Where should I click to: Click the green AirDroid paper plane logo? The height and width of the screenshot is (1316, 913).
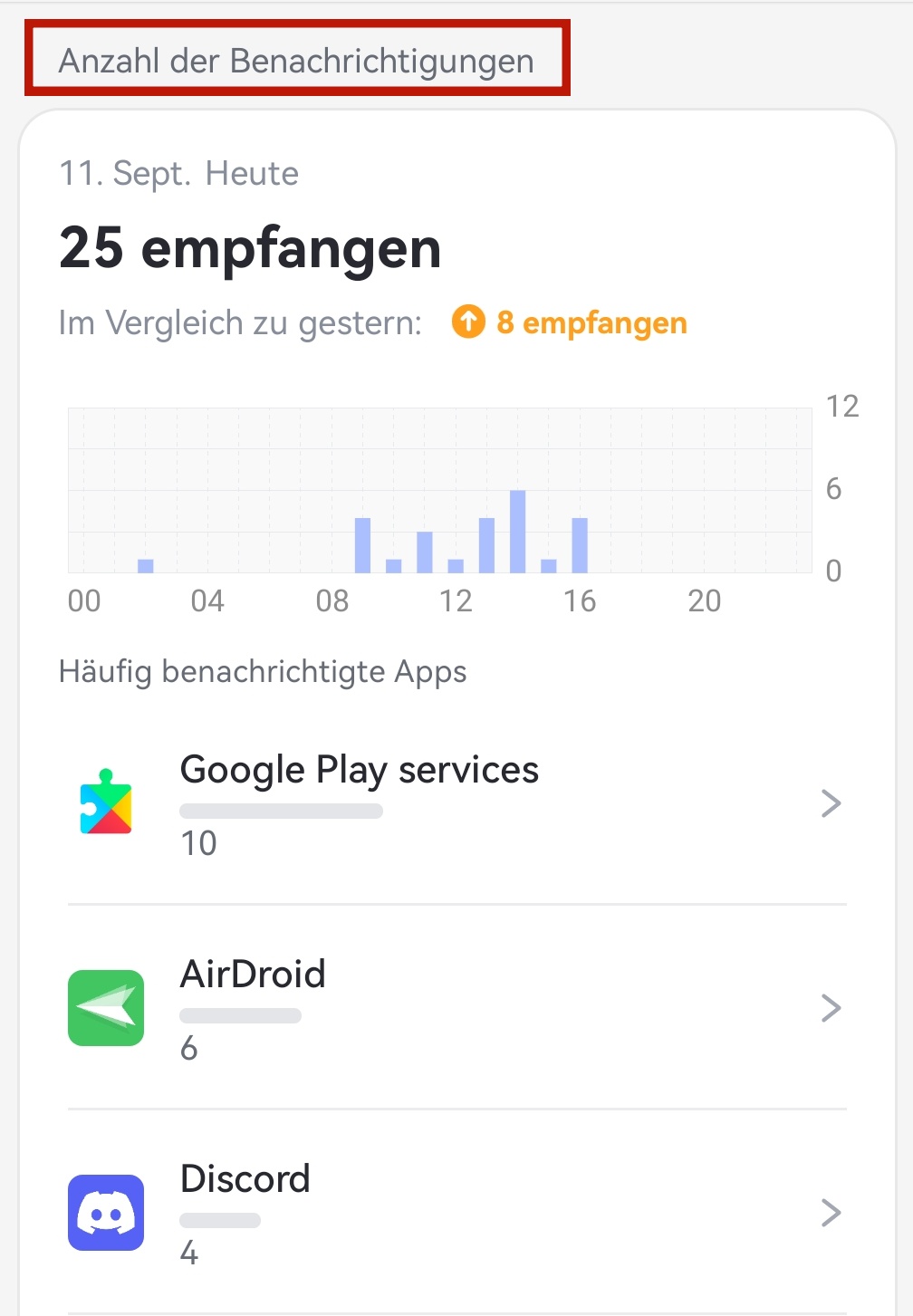click(106, 1007)
